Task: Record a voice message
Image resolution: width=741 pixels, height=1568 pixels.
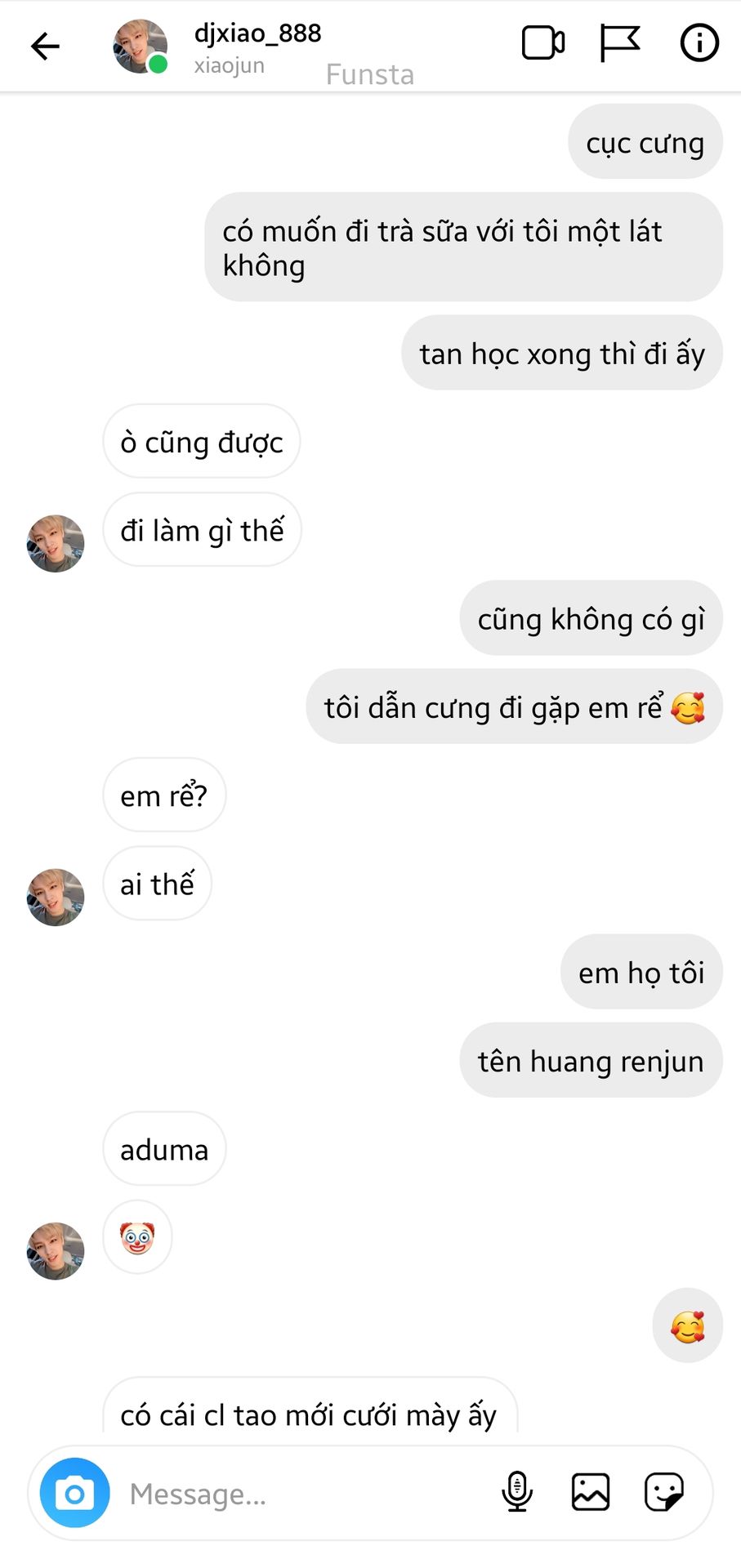Action: point(517,1492)
